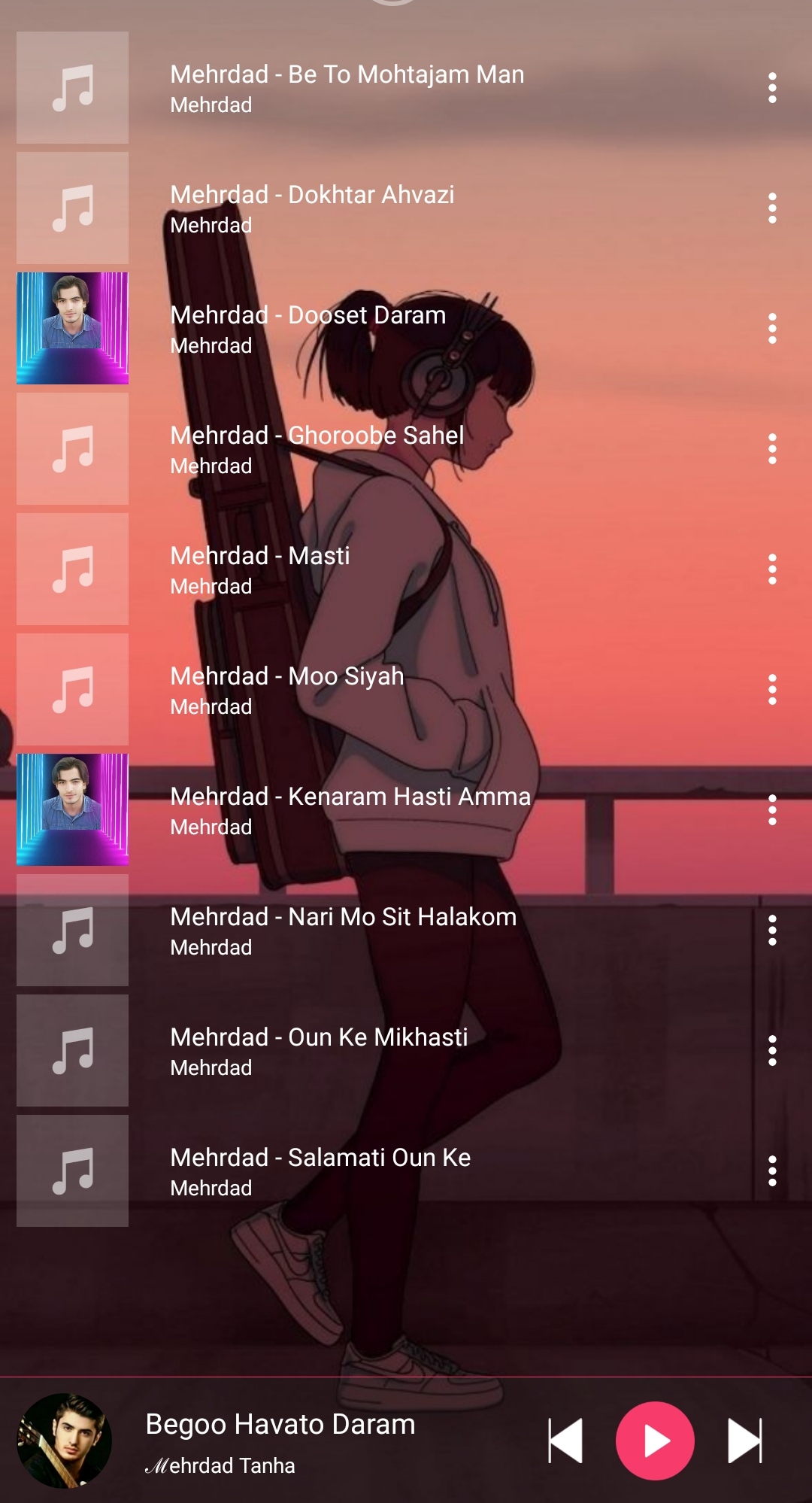
Task: Open options for Be To Mohtajam Man
Action: (x=772, y=88)
